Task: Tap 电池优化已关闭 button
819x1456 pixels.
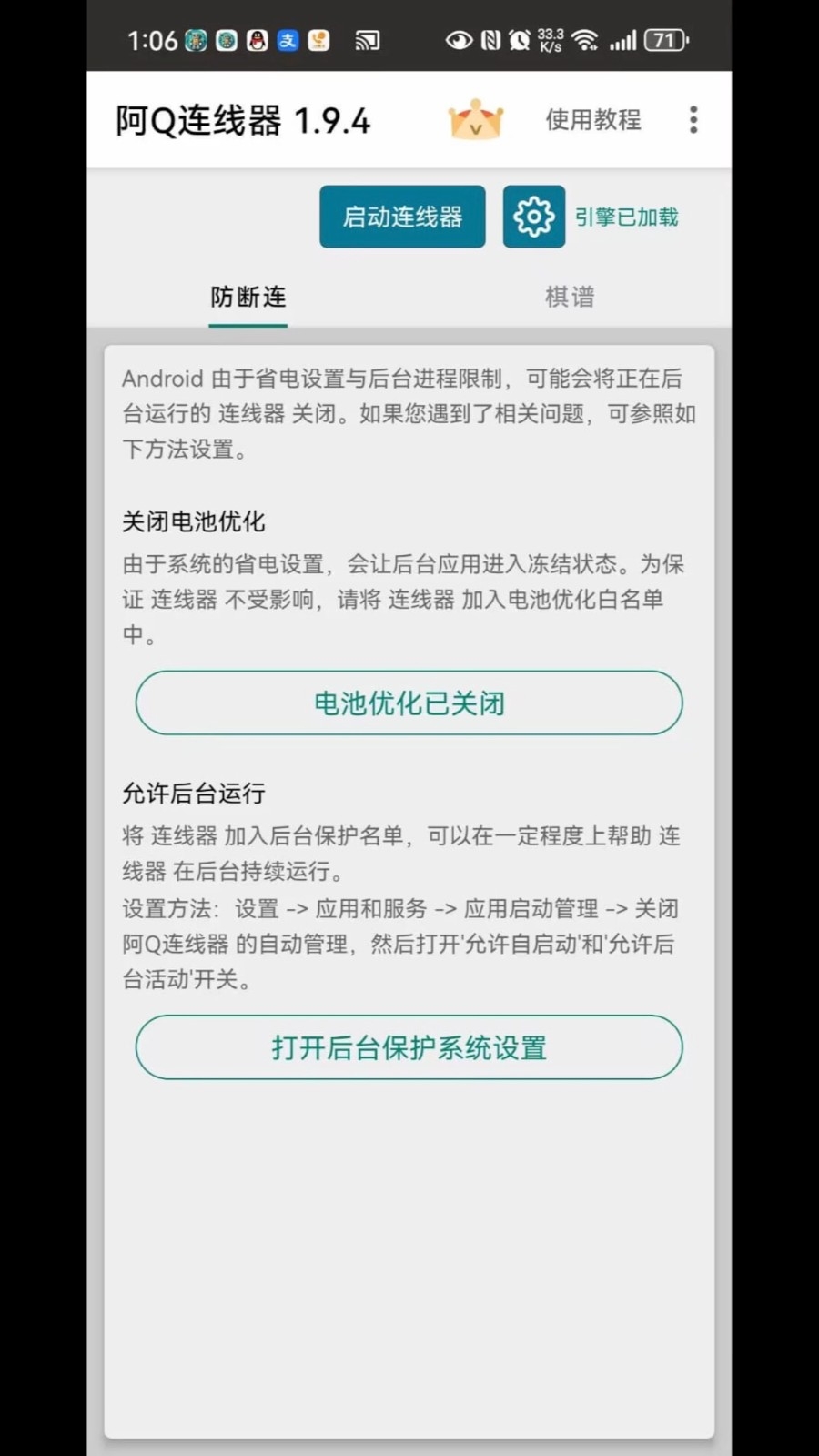Action: pyautogui.click(x=409, y=703)
